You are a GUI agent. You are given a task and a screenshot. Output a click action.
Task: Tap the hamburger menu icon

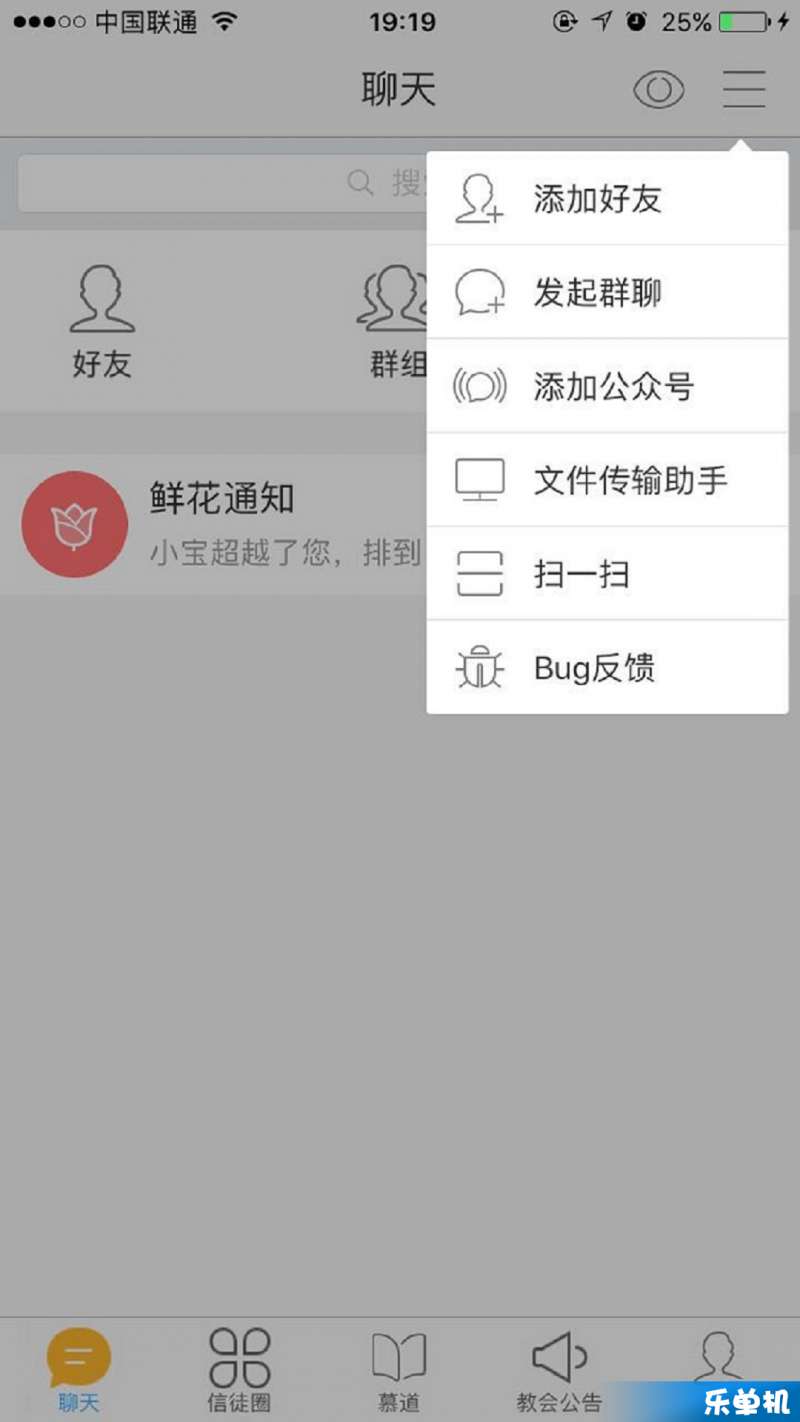(x=744, y=90)
